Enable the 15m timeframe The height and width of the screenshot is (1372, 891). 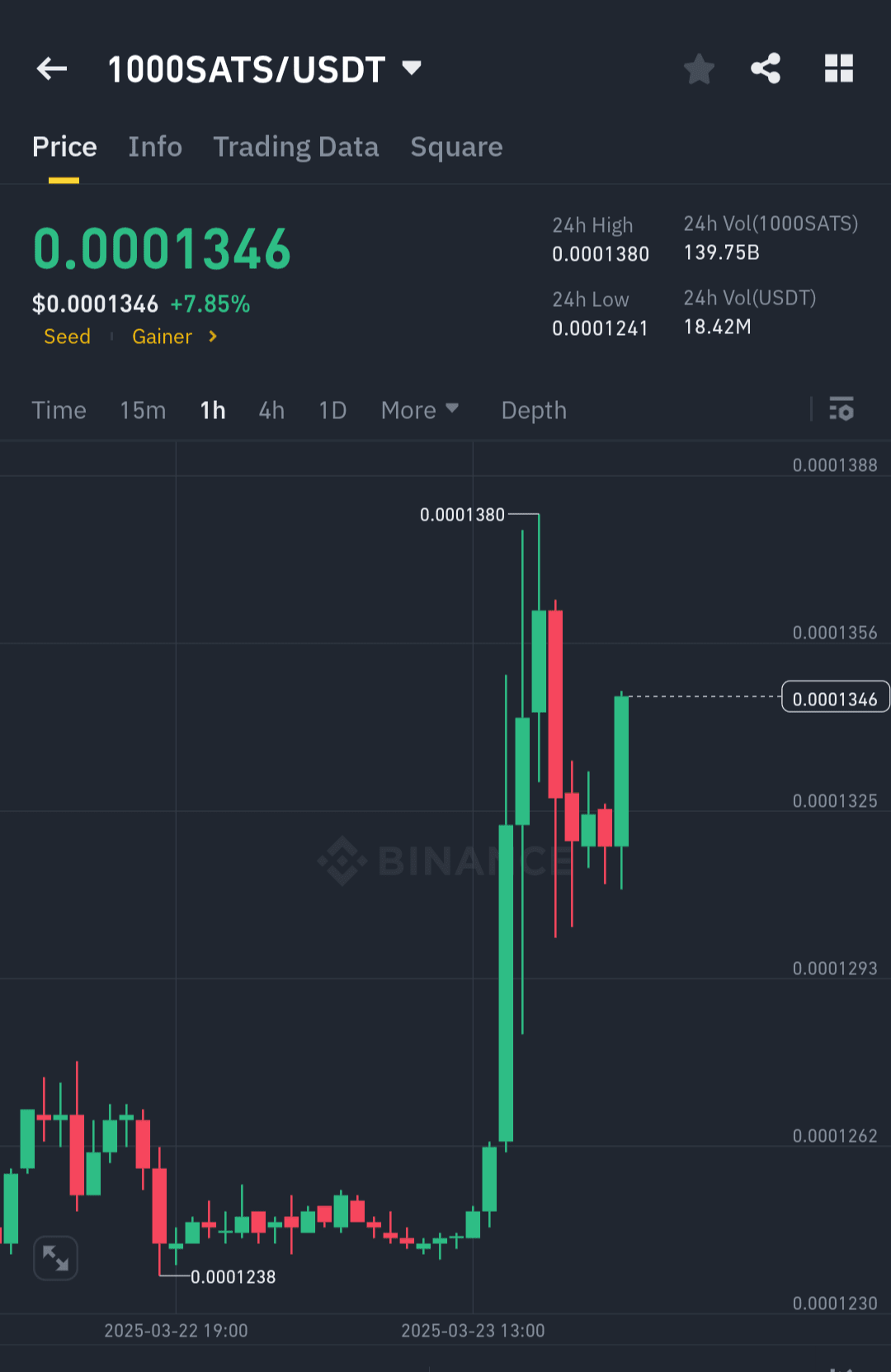point(142,410)
